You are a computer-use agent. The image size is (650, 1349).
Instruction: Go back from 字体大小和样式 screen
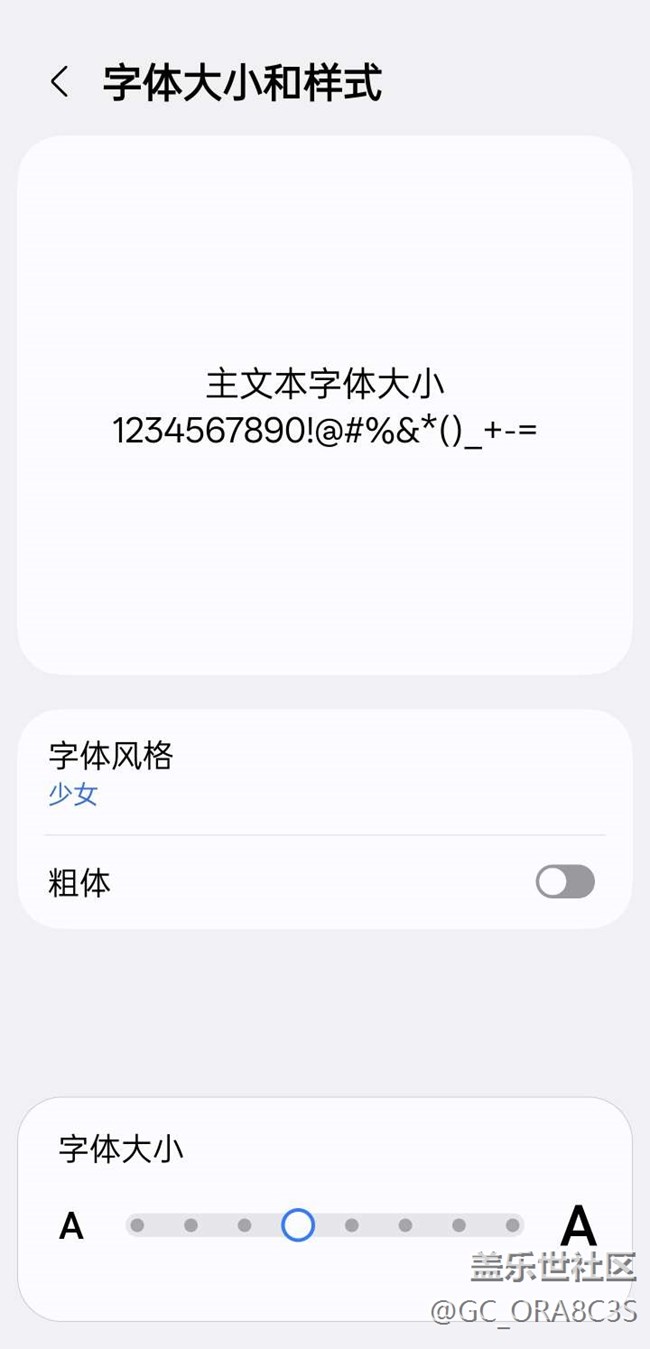[60, 82]
